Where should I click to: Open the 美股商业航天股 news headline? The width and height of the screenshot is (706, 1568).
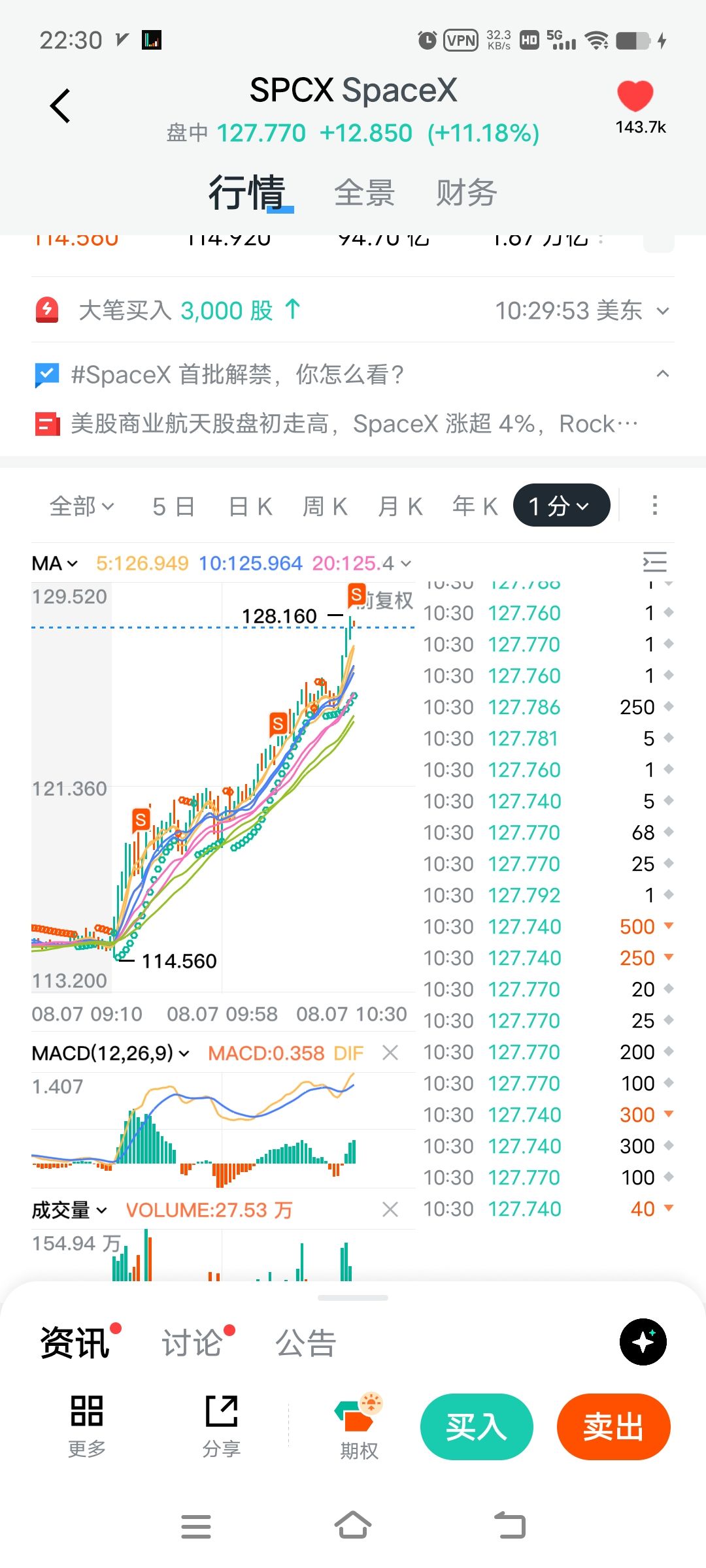pyautogui.click(x=354, y=424)
